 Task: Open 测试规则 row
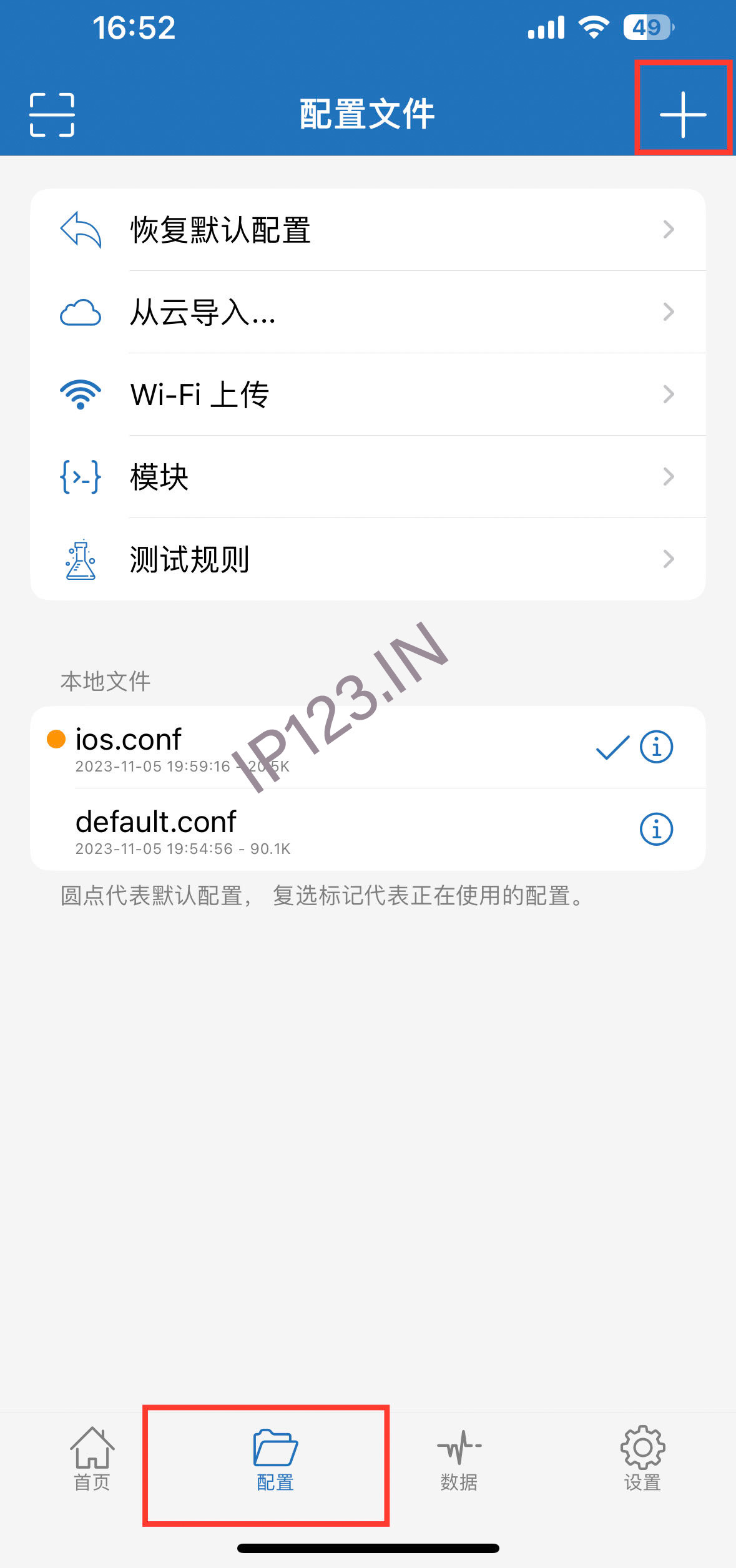point(368,559)
